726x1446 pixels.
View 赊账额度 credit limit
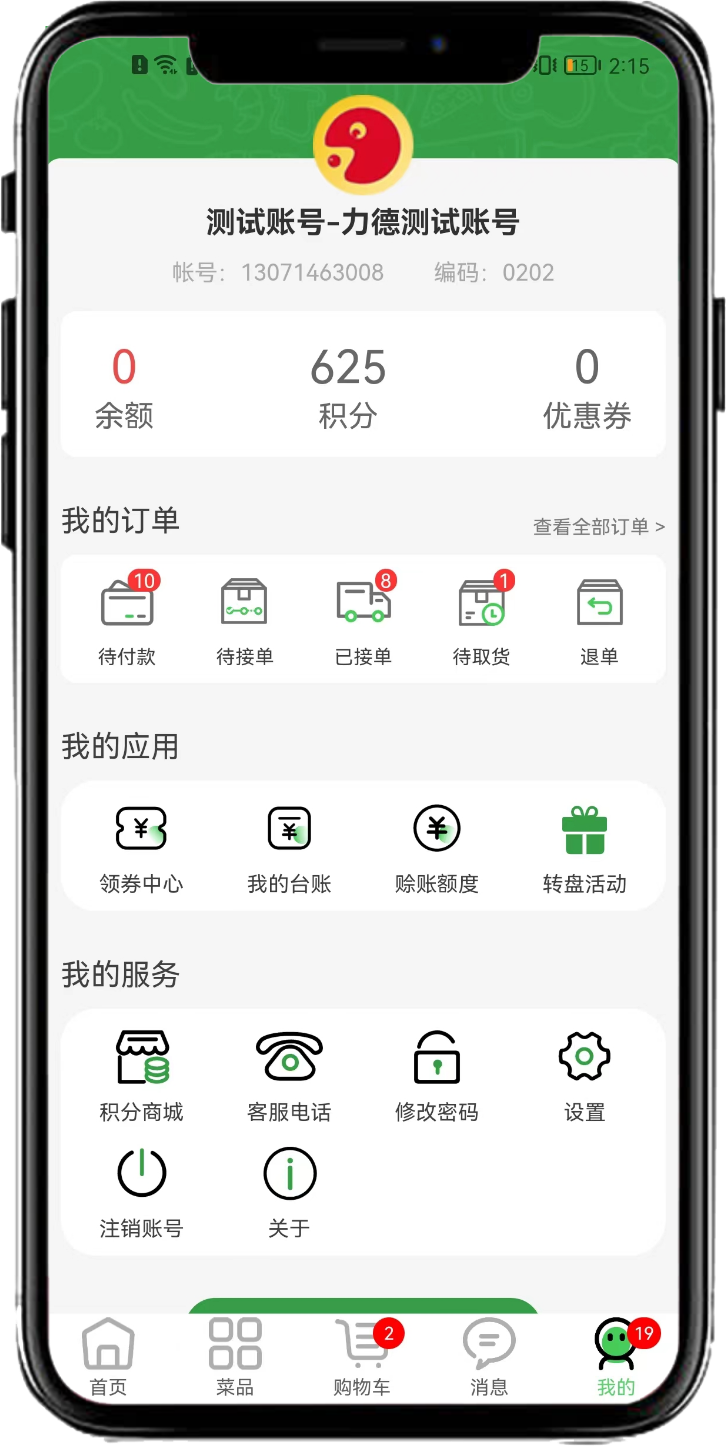click(x=437, y=847)
